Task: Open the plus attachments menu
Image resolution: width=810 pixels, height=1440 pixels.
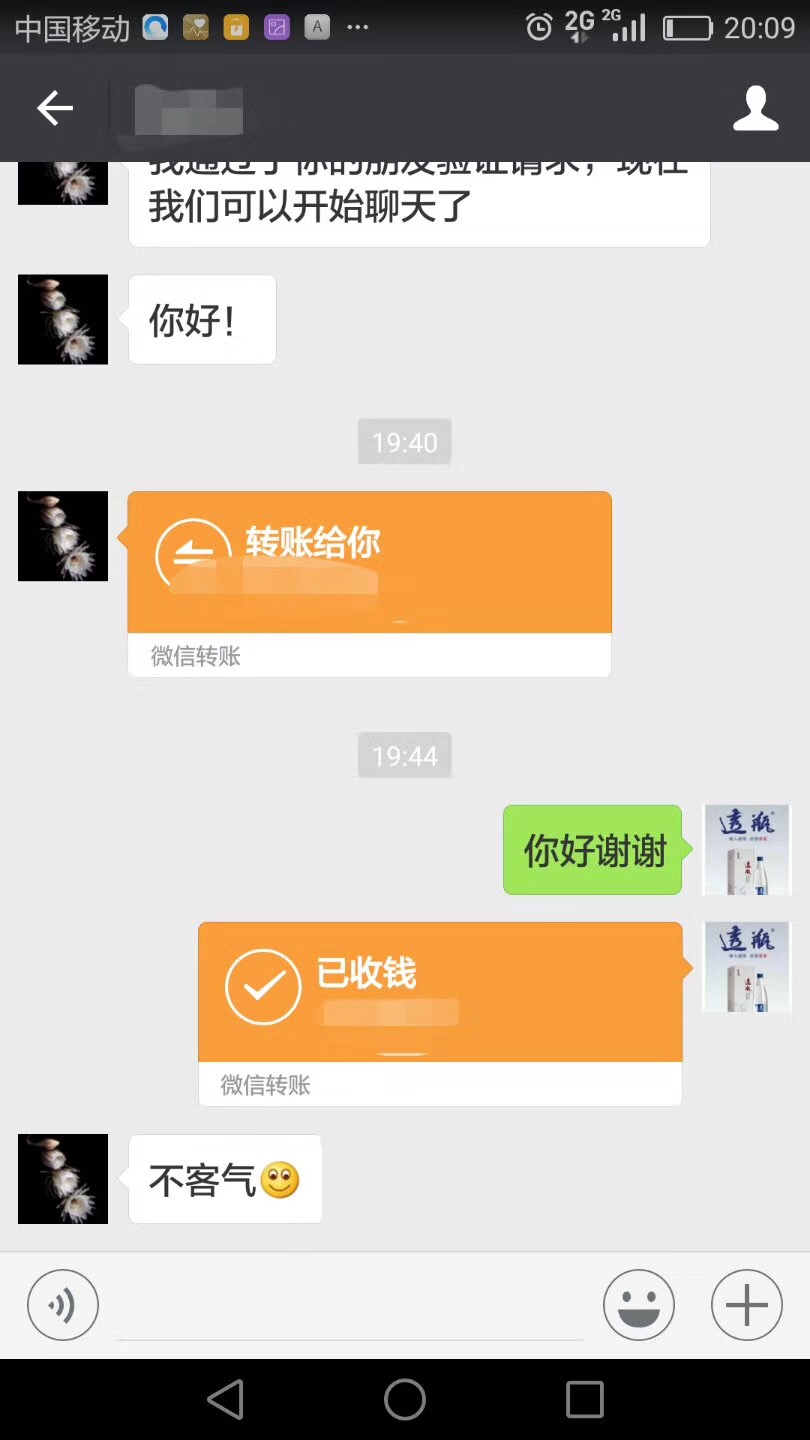Action: click(x=746, y=1305)
